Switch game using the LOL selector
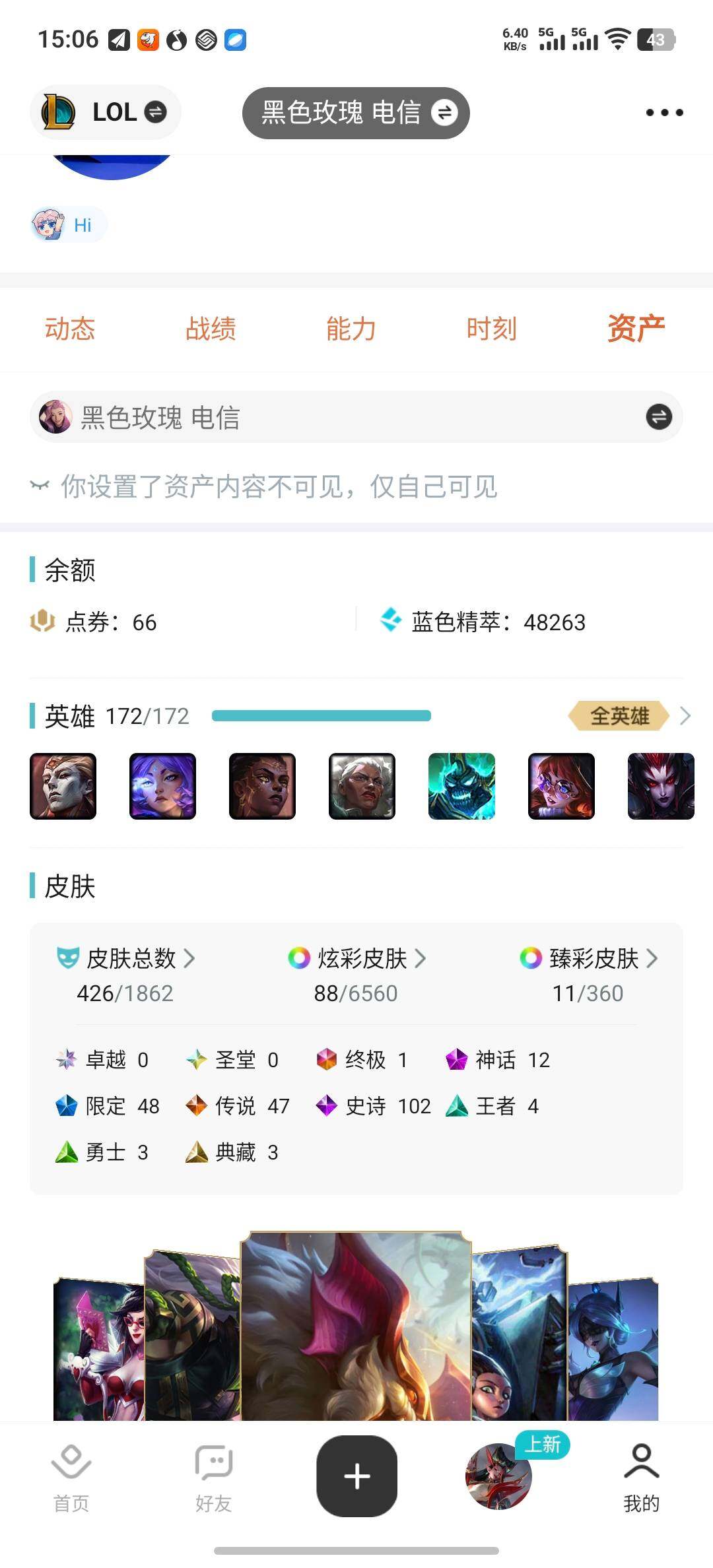The height and width of the screenshot is (1568, 713). point(106,112)
